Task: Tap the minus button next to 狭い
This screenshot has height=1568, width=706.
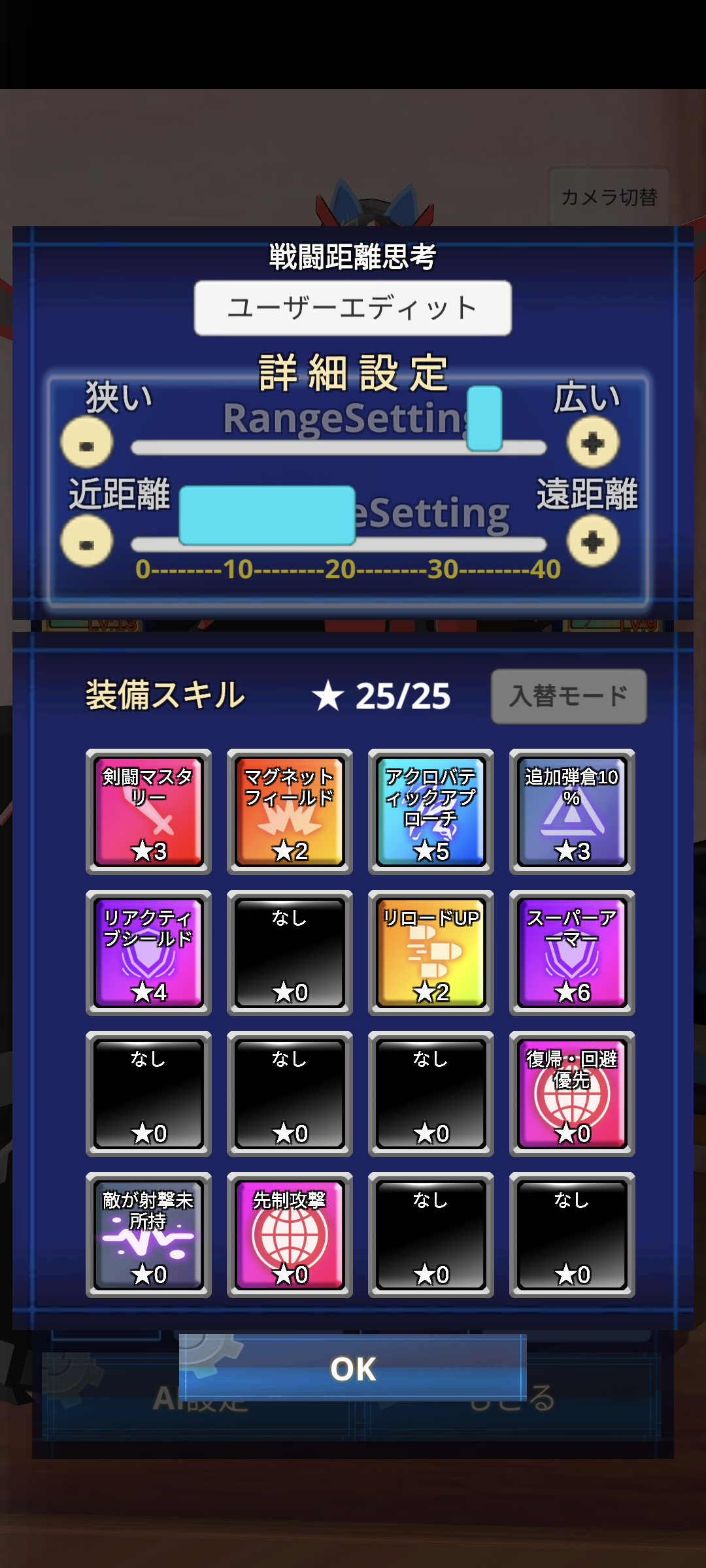Action: point(87,444)
